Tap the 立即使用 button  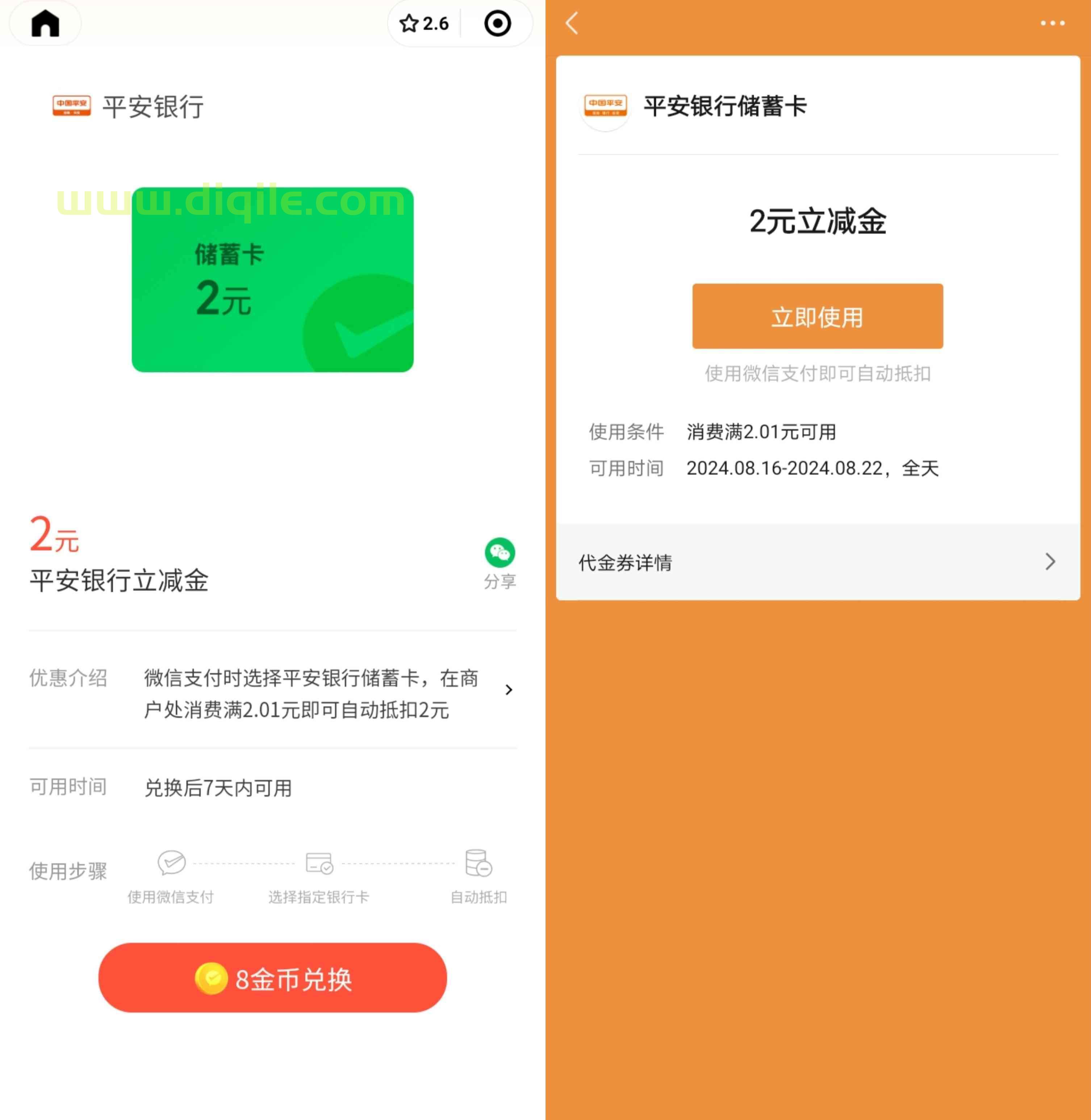(817, 316)
